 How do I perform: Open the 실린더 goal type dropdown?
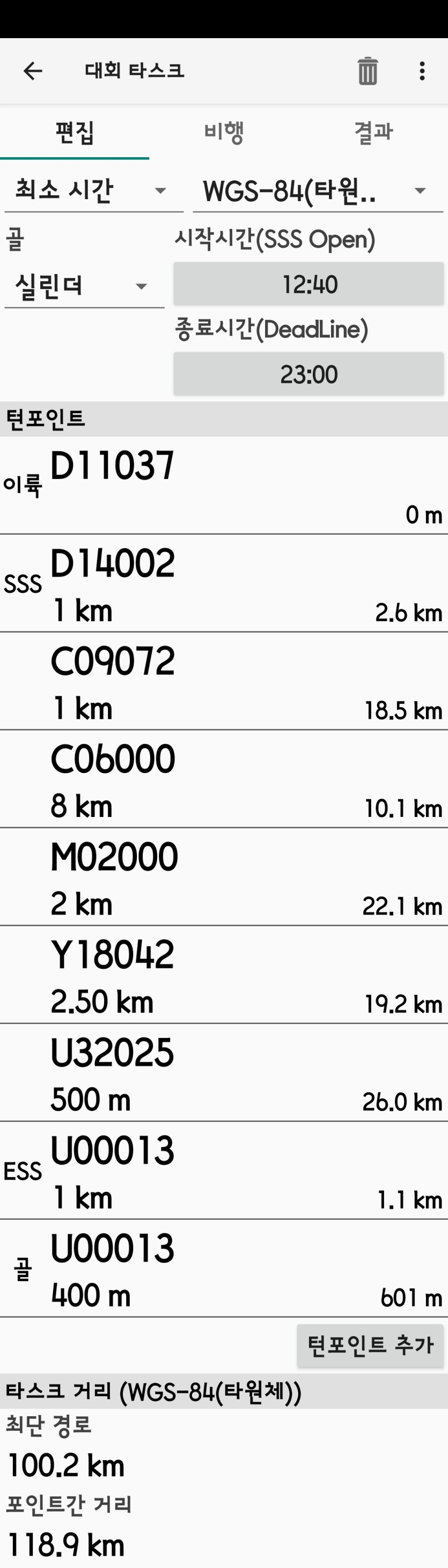83,286
